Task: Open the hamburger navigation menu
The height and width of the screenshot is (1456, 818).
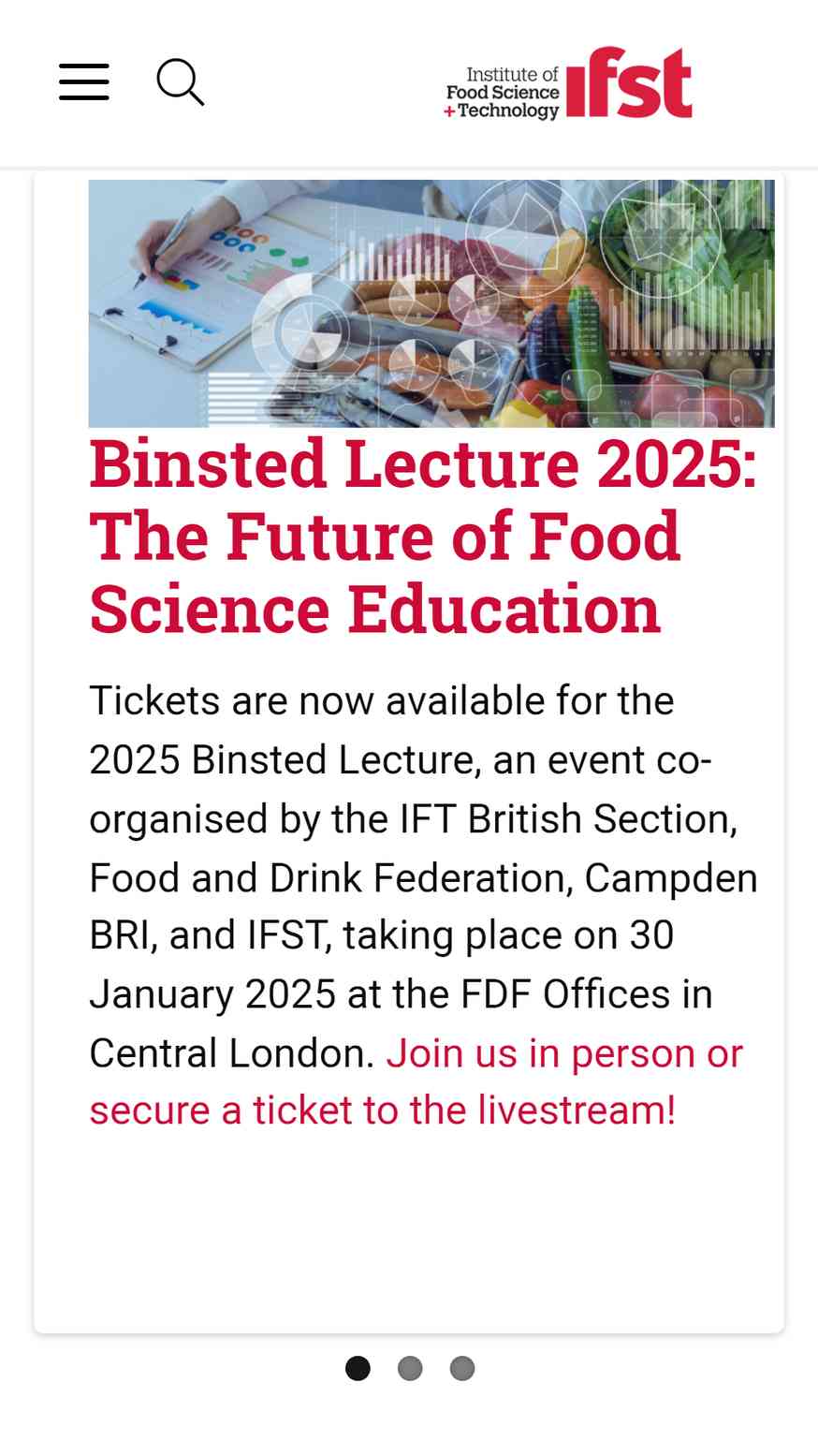Action: (84, 82)
